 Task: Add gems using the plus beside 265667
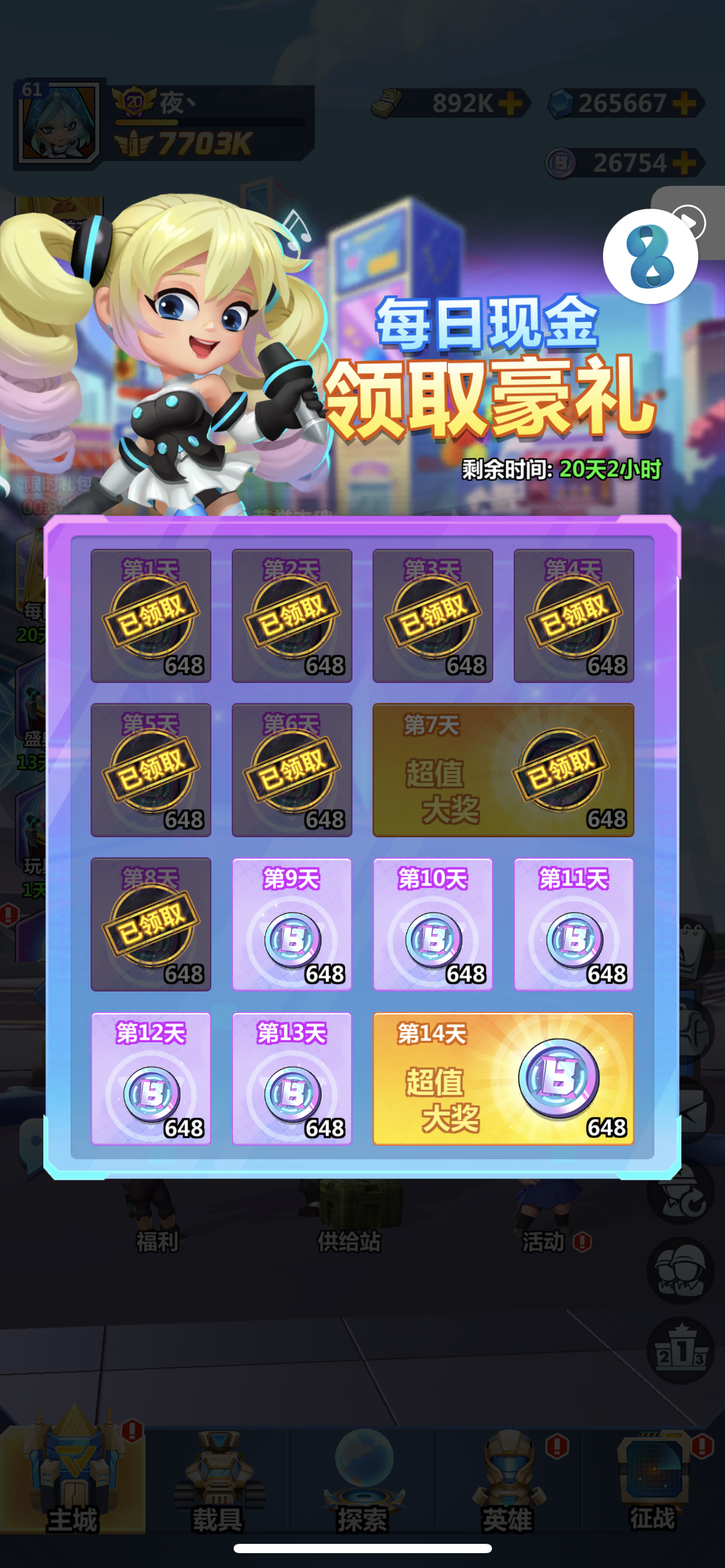pos(684,103)
